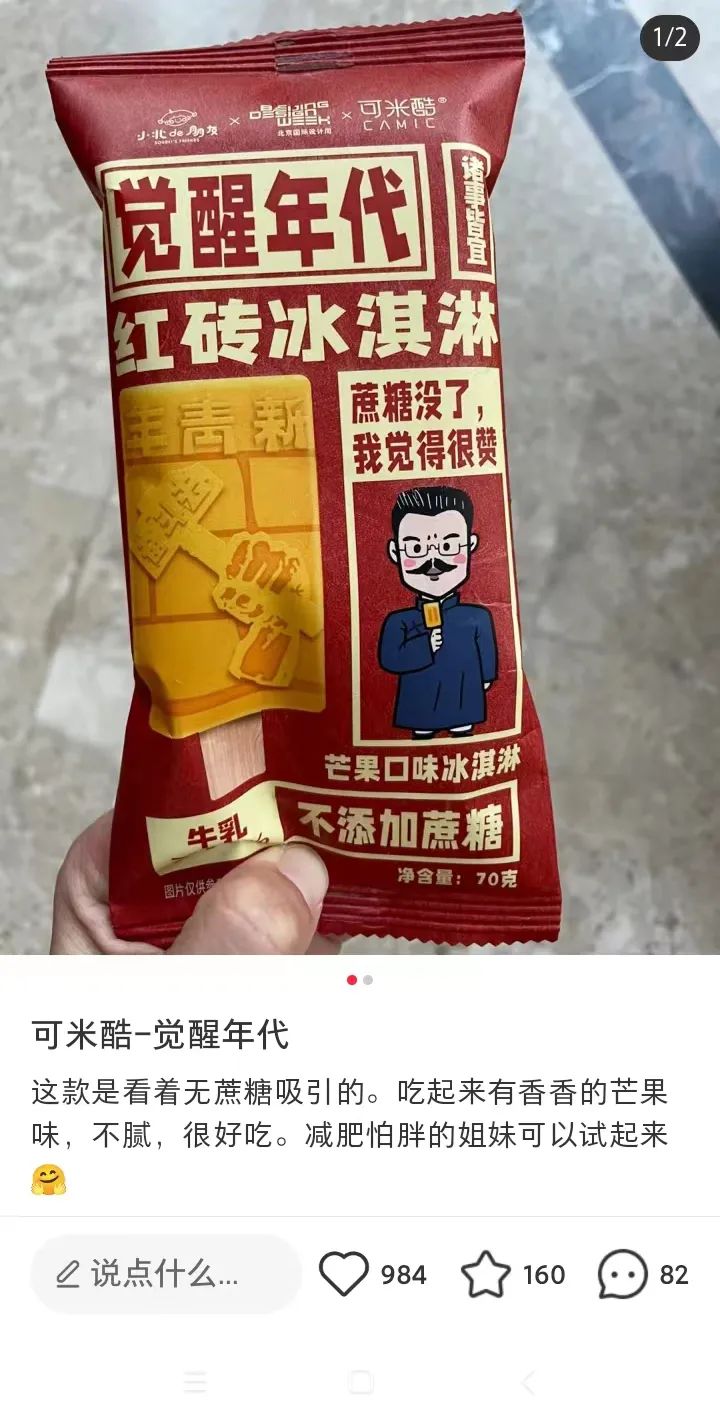The image size is (720, 1428).
Task: Like this post with the heart icon
Action: tap(344, 1274)
